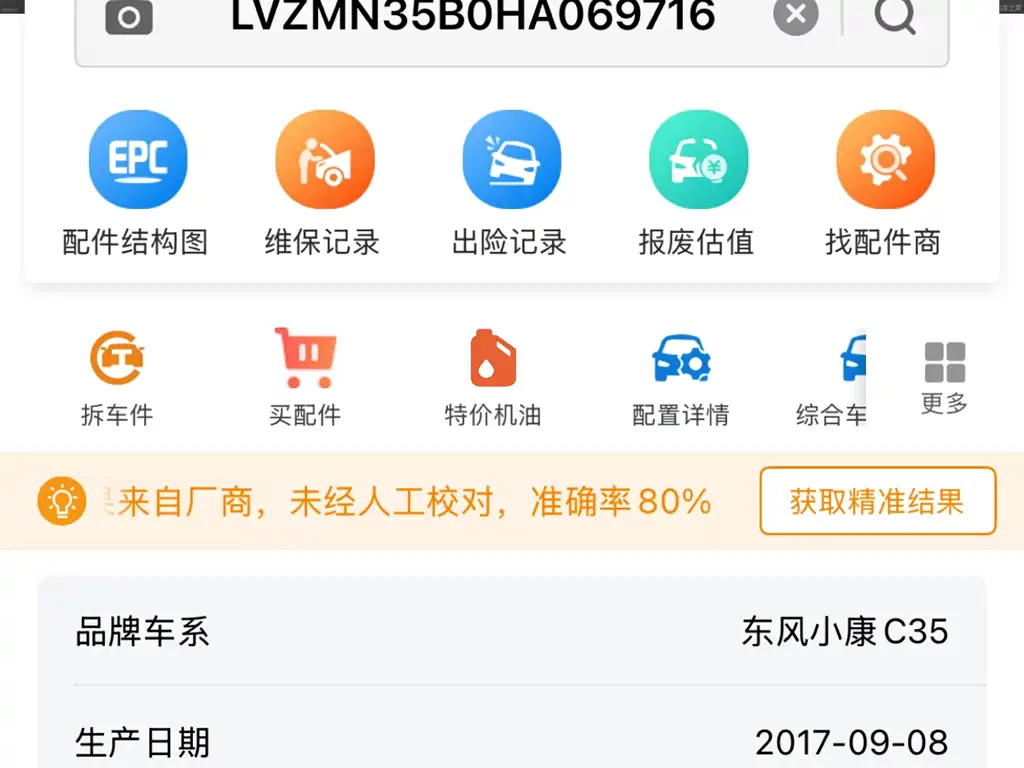The height and width of the screenshot is (768, 1024).
Task: Open 维保记录
Action: tap(324, 160)
